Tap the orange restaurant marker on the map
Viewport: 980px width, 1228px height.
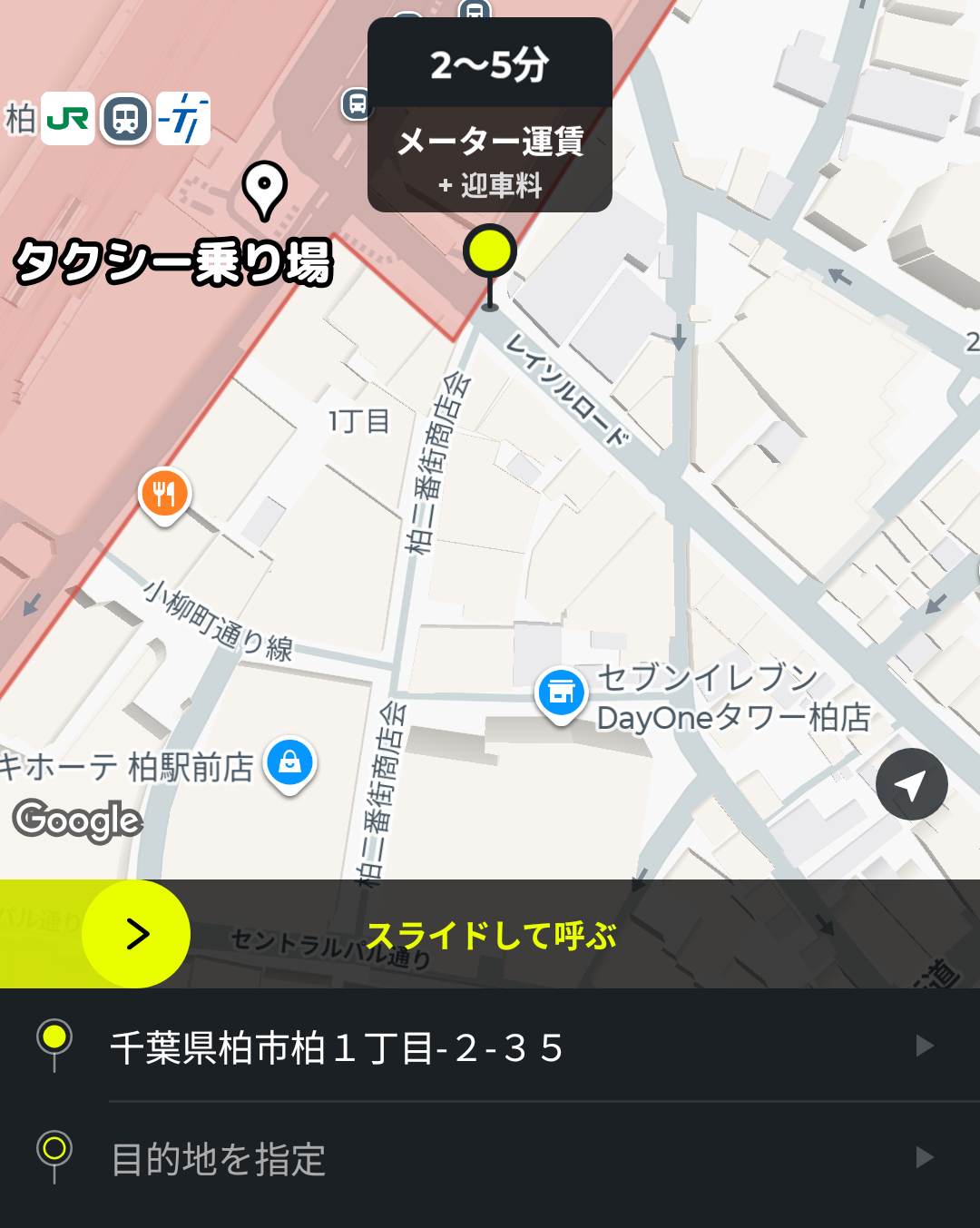(164, 494)
